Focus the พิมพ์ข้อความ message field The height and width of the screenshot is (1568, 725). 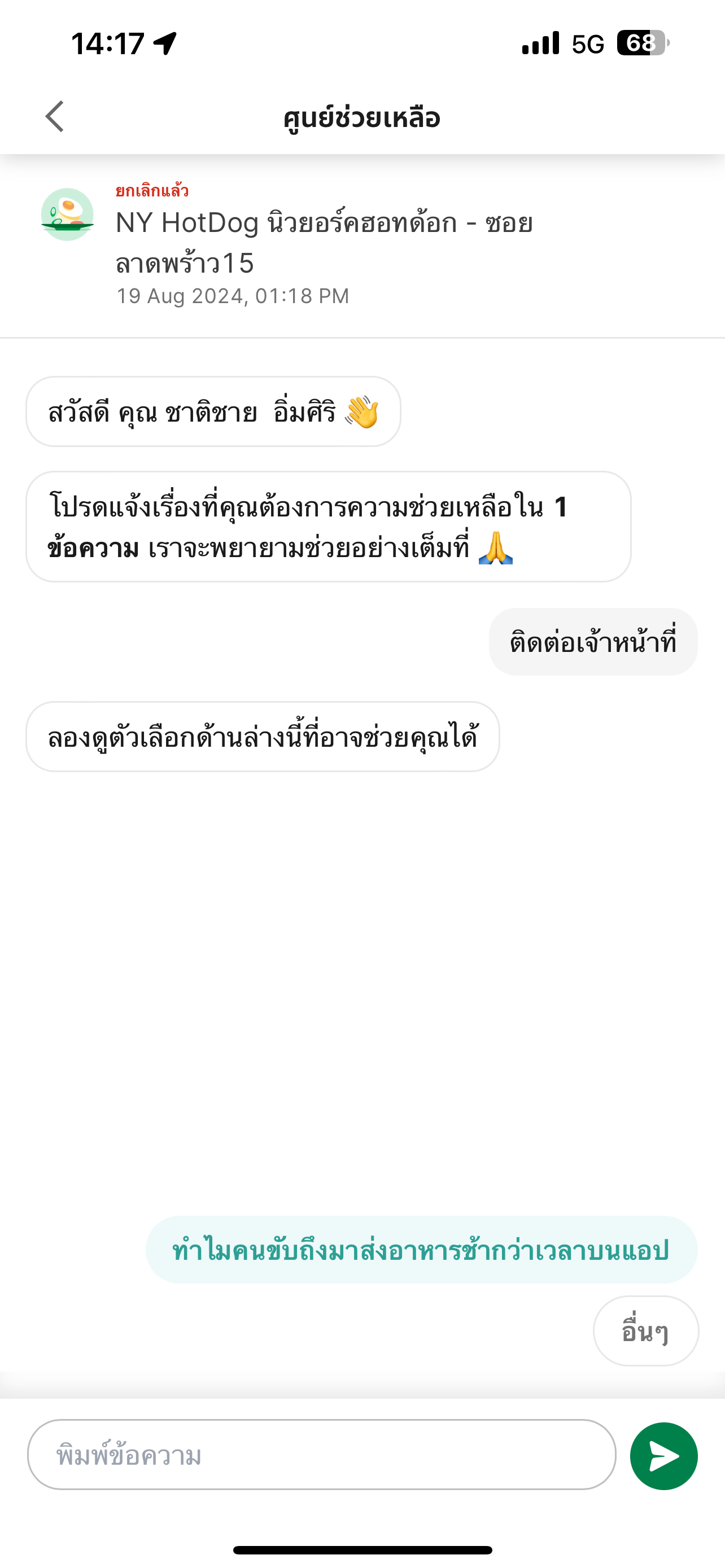[x=321, y=1455]
